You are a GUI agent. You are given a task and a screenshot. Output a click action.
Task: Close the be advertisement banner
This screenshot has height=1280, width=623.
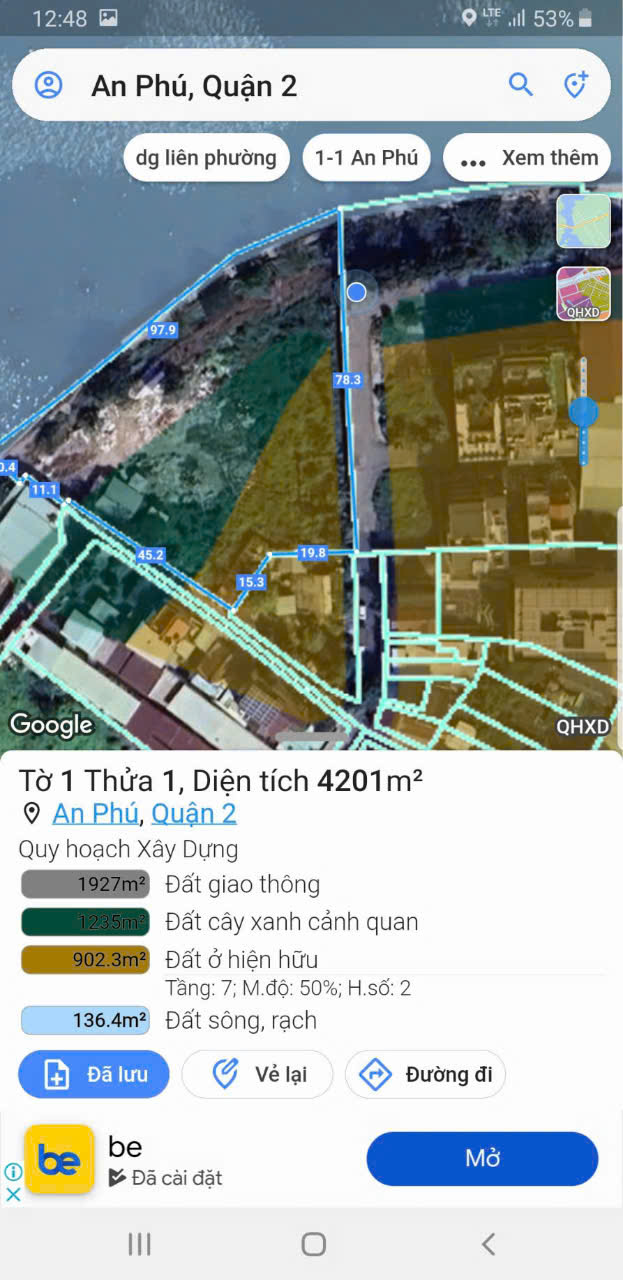click(x=13, y=1194)
